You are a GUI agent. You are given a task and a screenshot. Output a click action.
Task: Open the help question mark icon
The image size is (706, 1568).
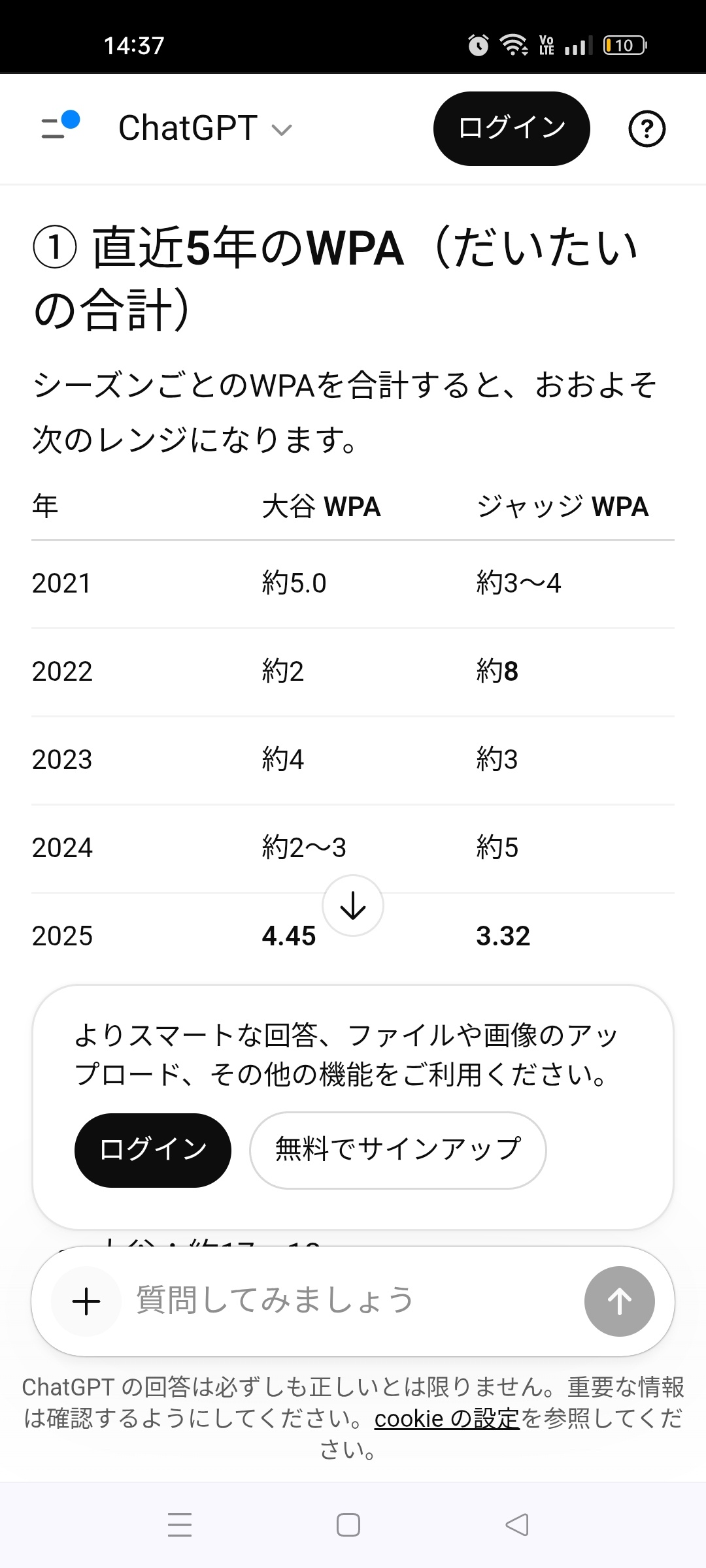point(647,129)
